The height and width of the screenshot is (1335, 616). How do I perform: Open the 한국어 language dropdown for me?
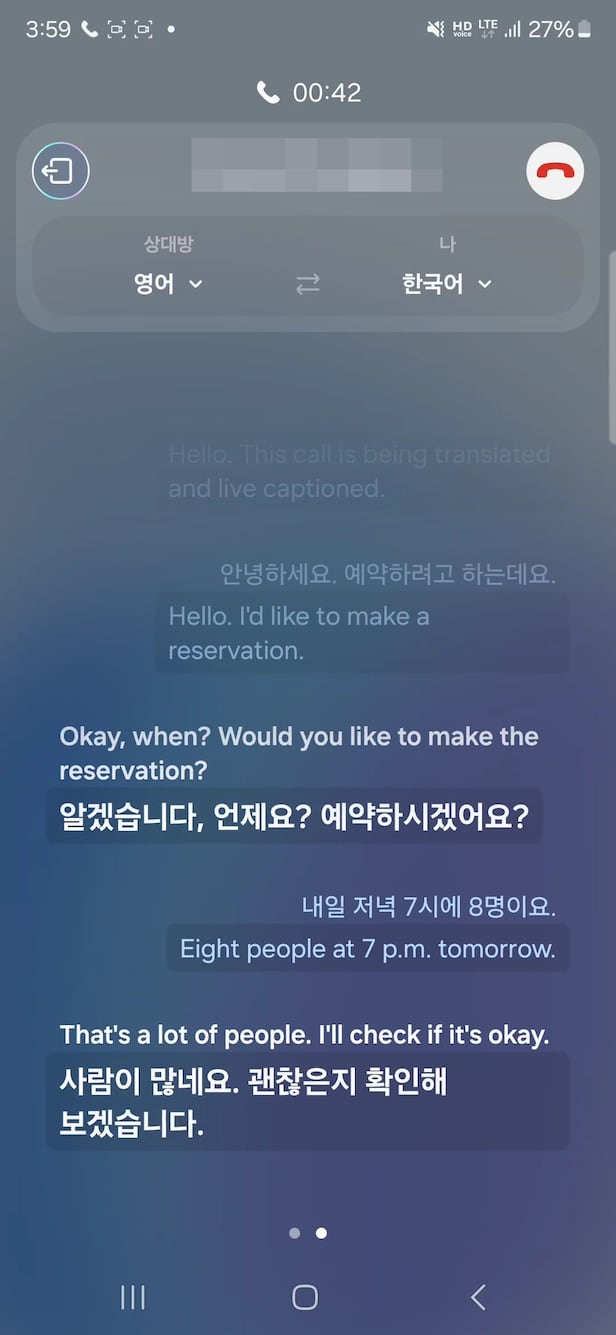point(446,284)
